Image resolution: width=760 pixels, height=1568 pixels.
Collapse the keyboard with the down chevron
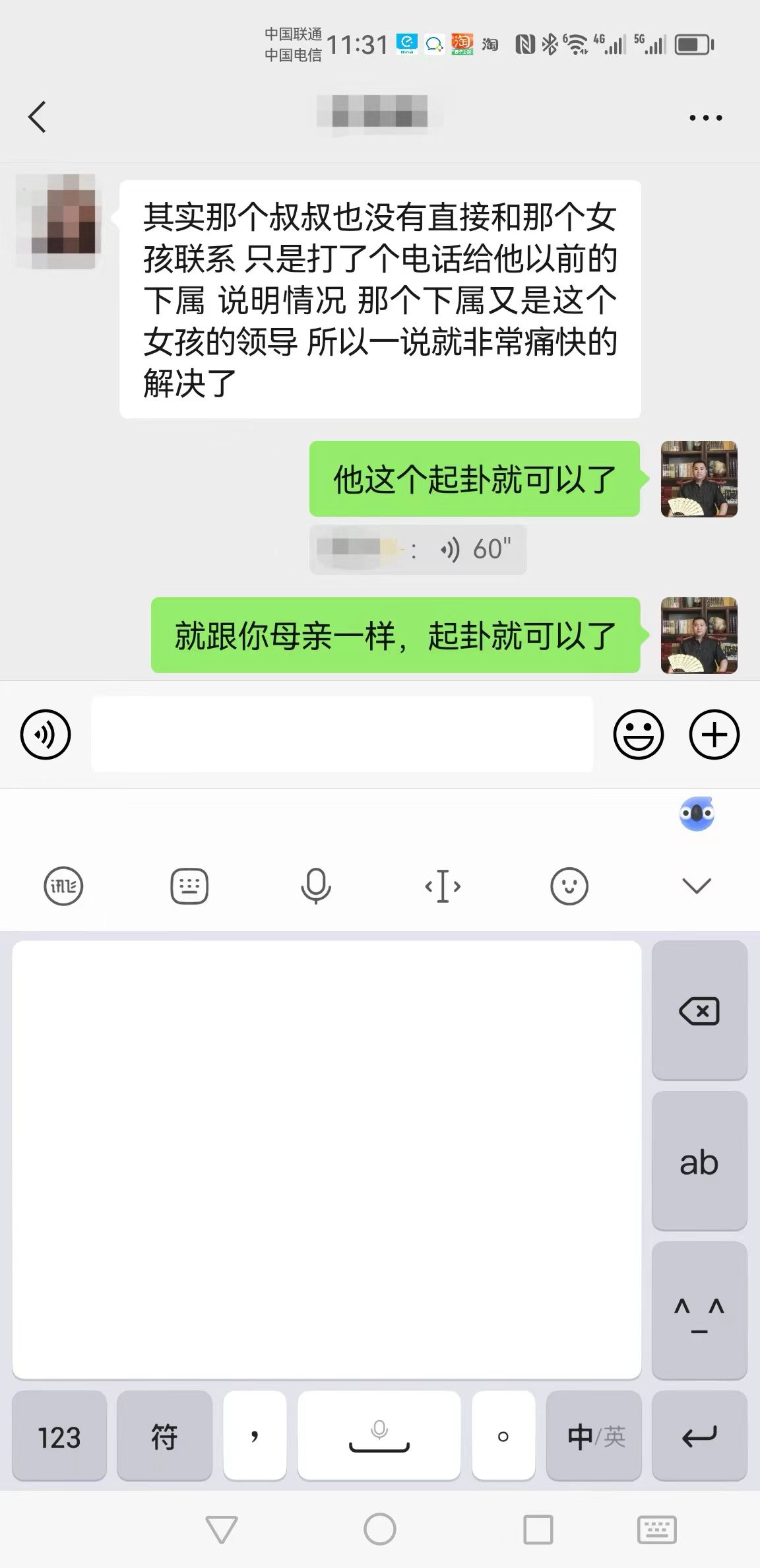pyautogui.click(x=697, y=886)
